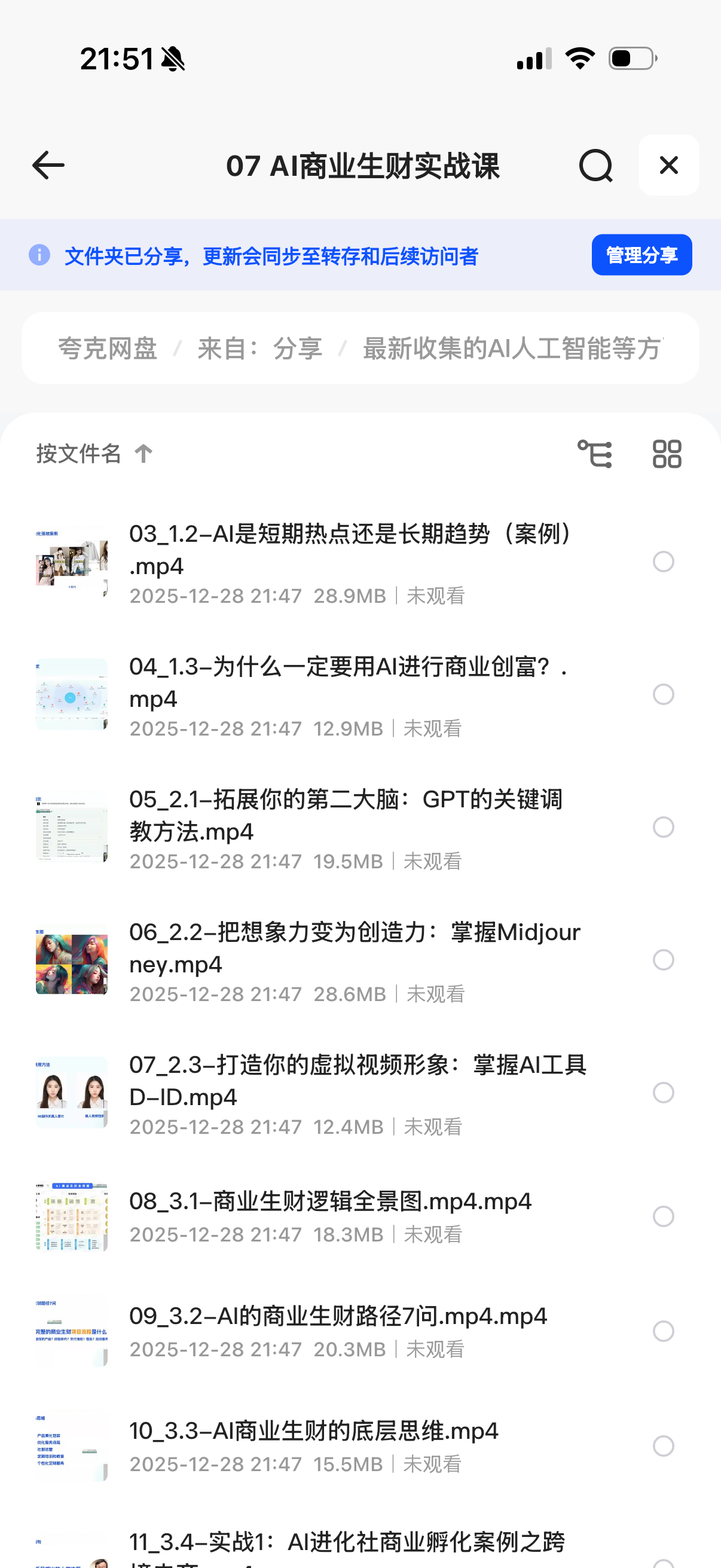The width and height of the screenshot is (721, 1568).
Task: Open search in this folder
Action: [595, 166]
